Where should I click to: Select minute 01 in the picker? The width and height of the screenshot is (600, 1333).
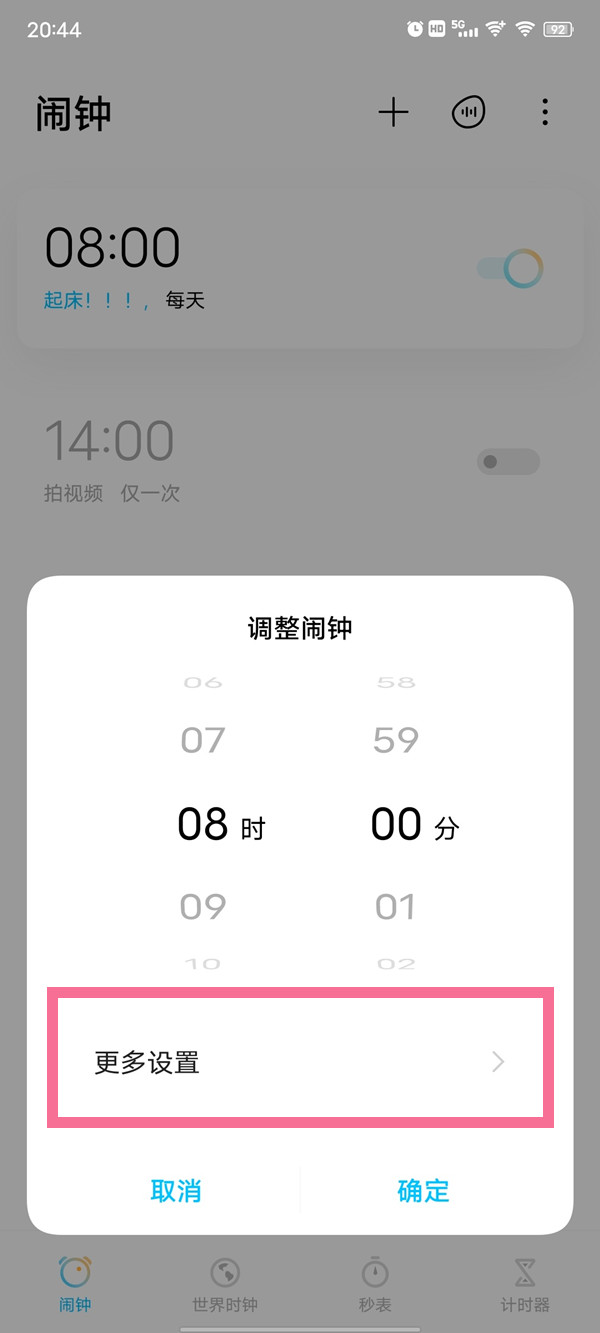[396, 907]
